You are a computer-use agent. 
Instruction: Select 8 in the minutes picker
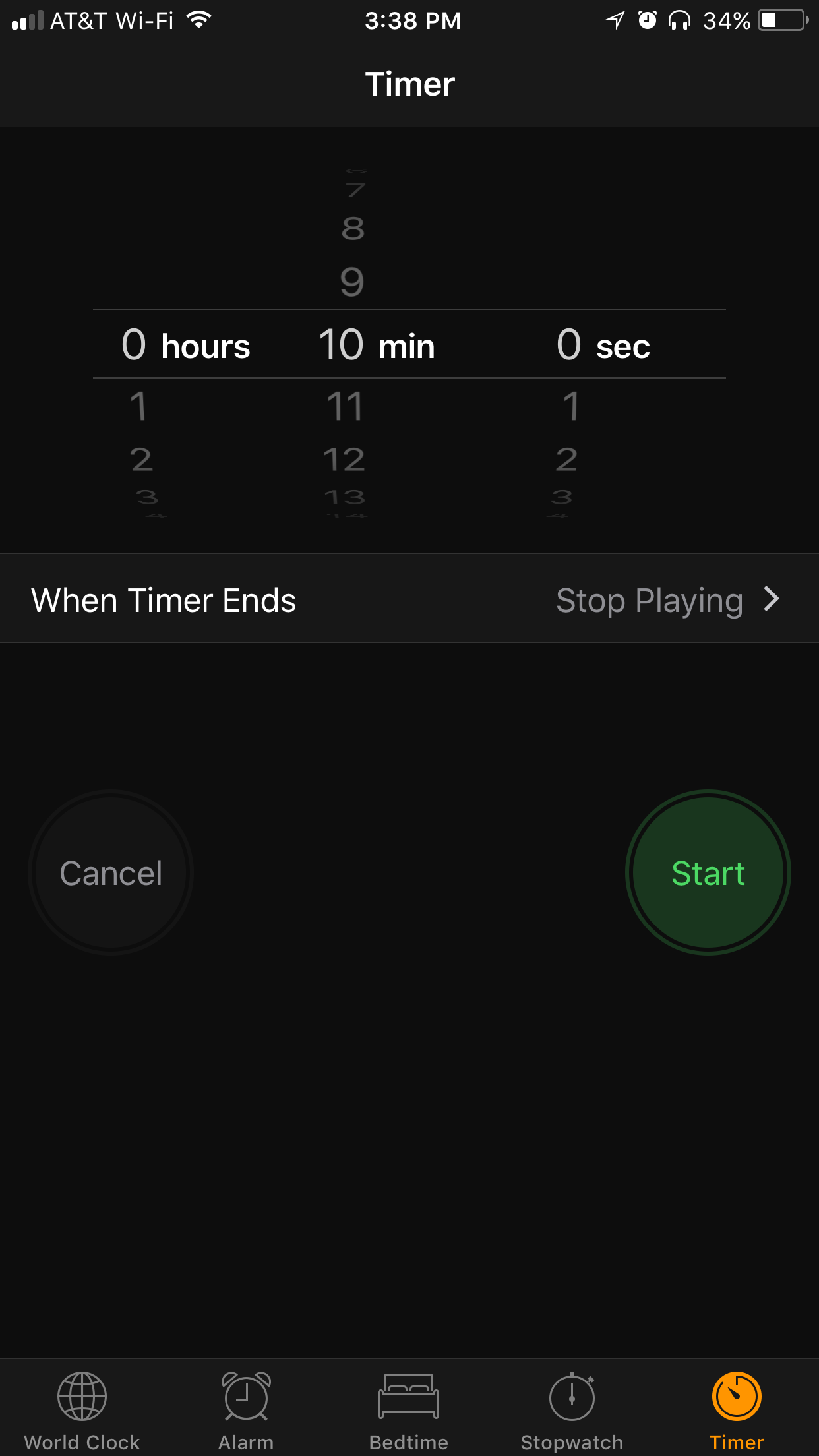353,229
